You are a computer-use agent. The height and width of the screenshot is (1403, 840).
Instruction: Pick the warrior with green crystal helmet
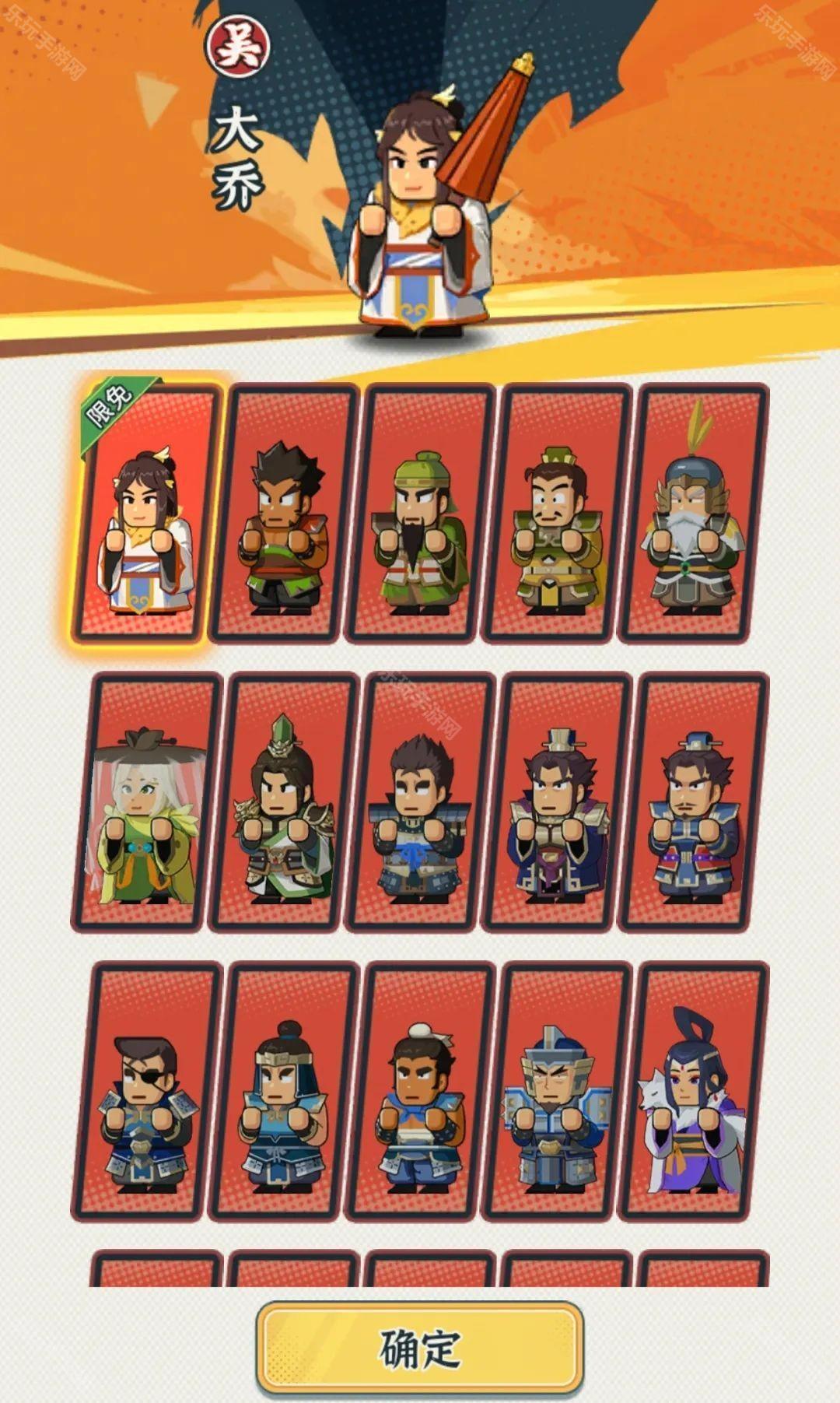[283, 803]
